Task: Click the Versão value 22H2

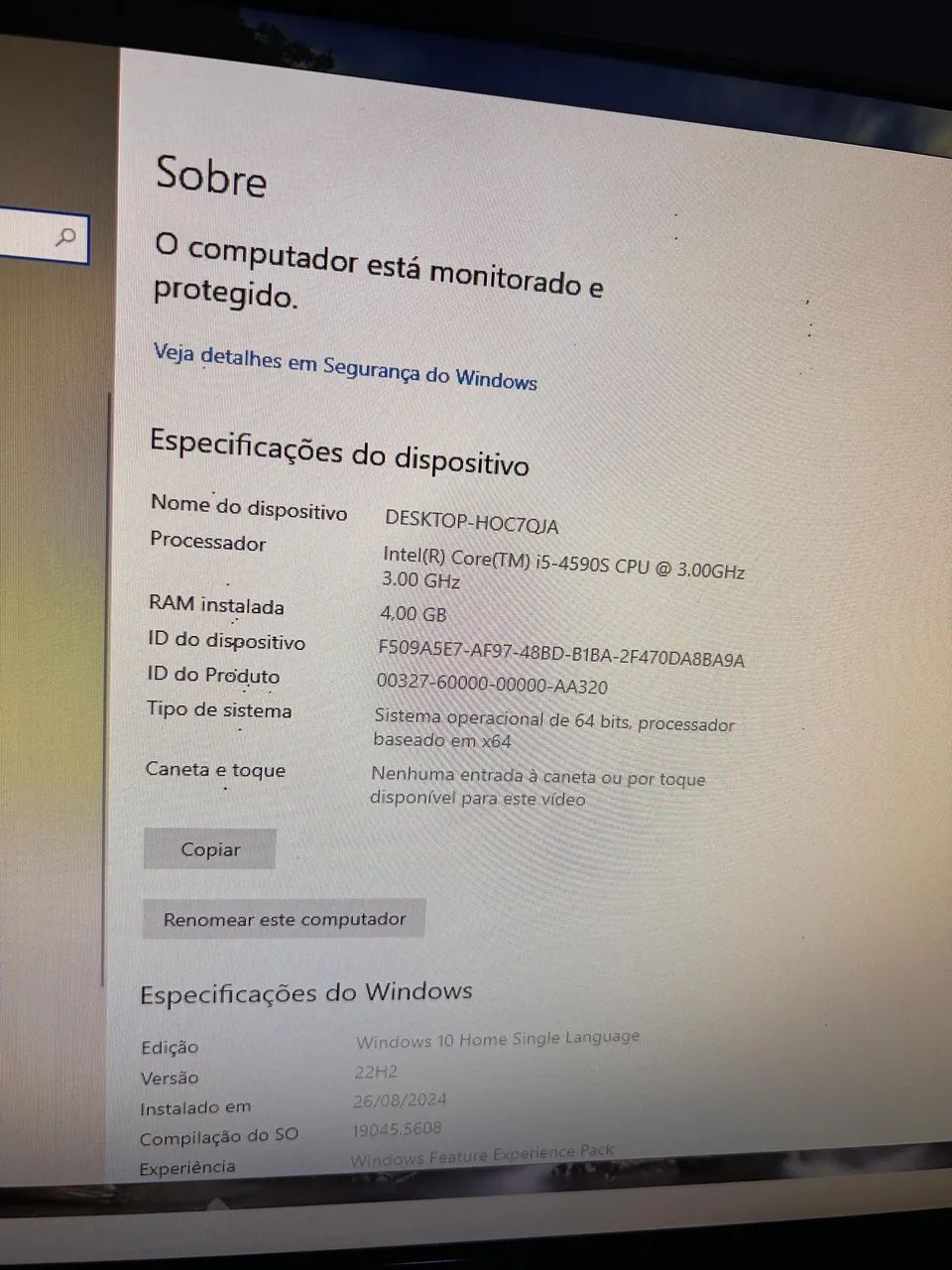Action: [378, 1072]
